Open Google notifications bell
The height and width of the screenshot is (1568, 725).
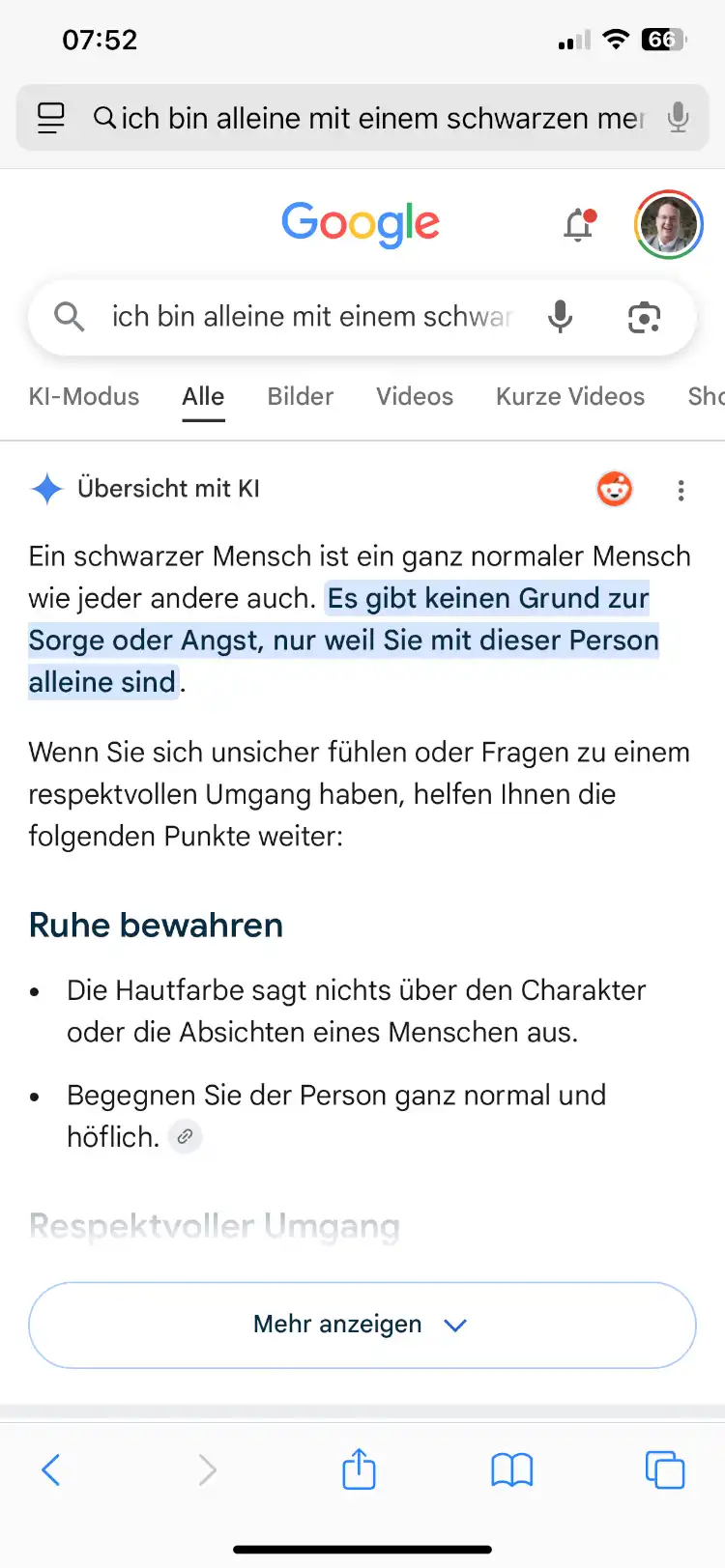pyautogui.click(x=579, y=224)
